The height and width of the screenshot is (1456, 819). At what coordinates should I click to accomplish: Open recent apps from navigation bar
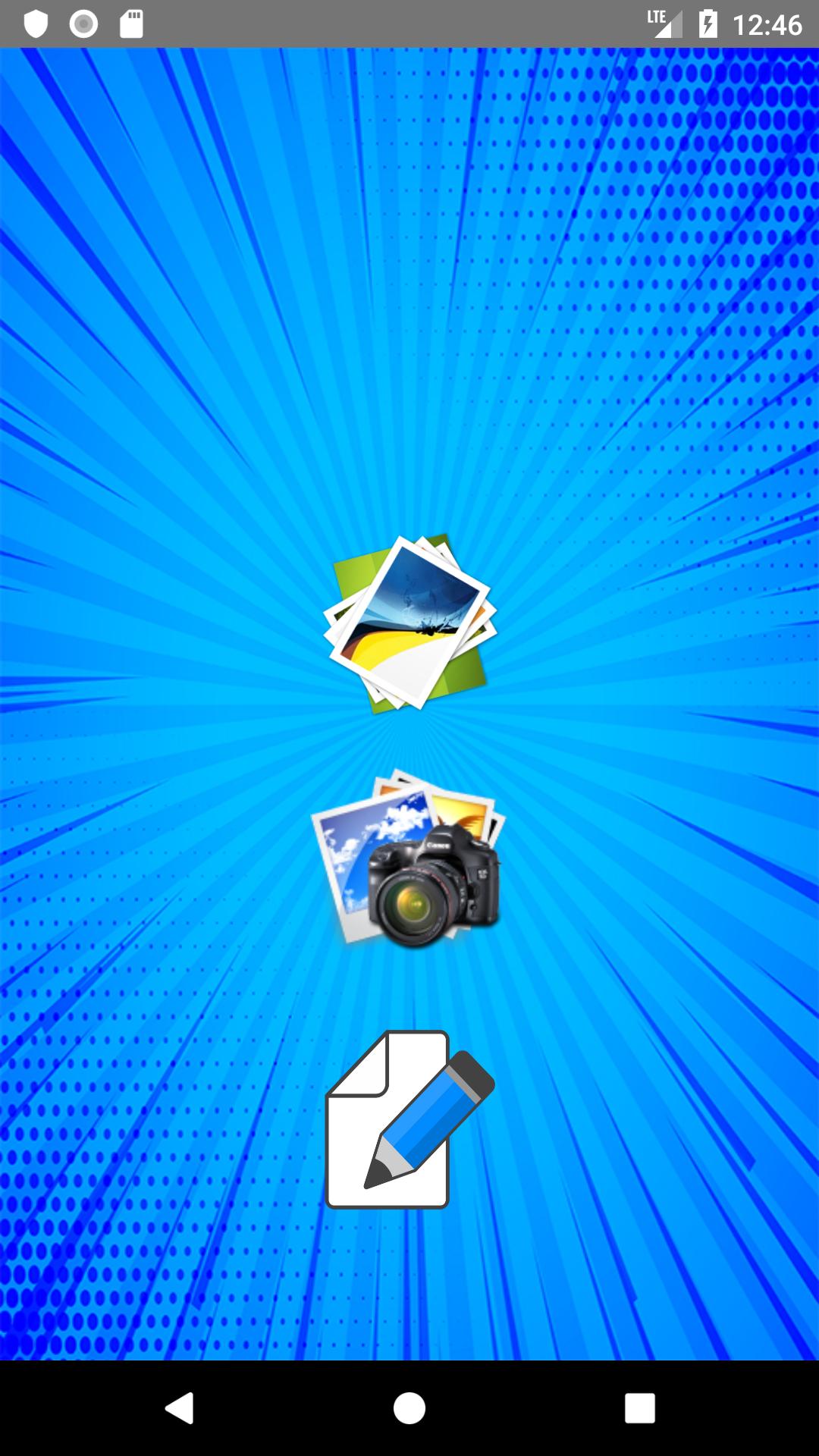tap(639, 1408)
